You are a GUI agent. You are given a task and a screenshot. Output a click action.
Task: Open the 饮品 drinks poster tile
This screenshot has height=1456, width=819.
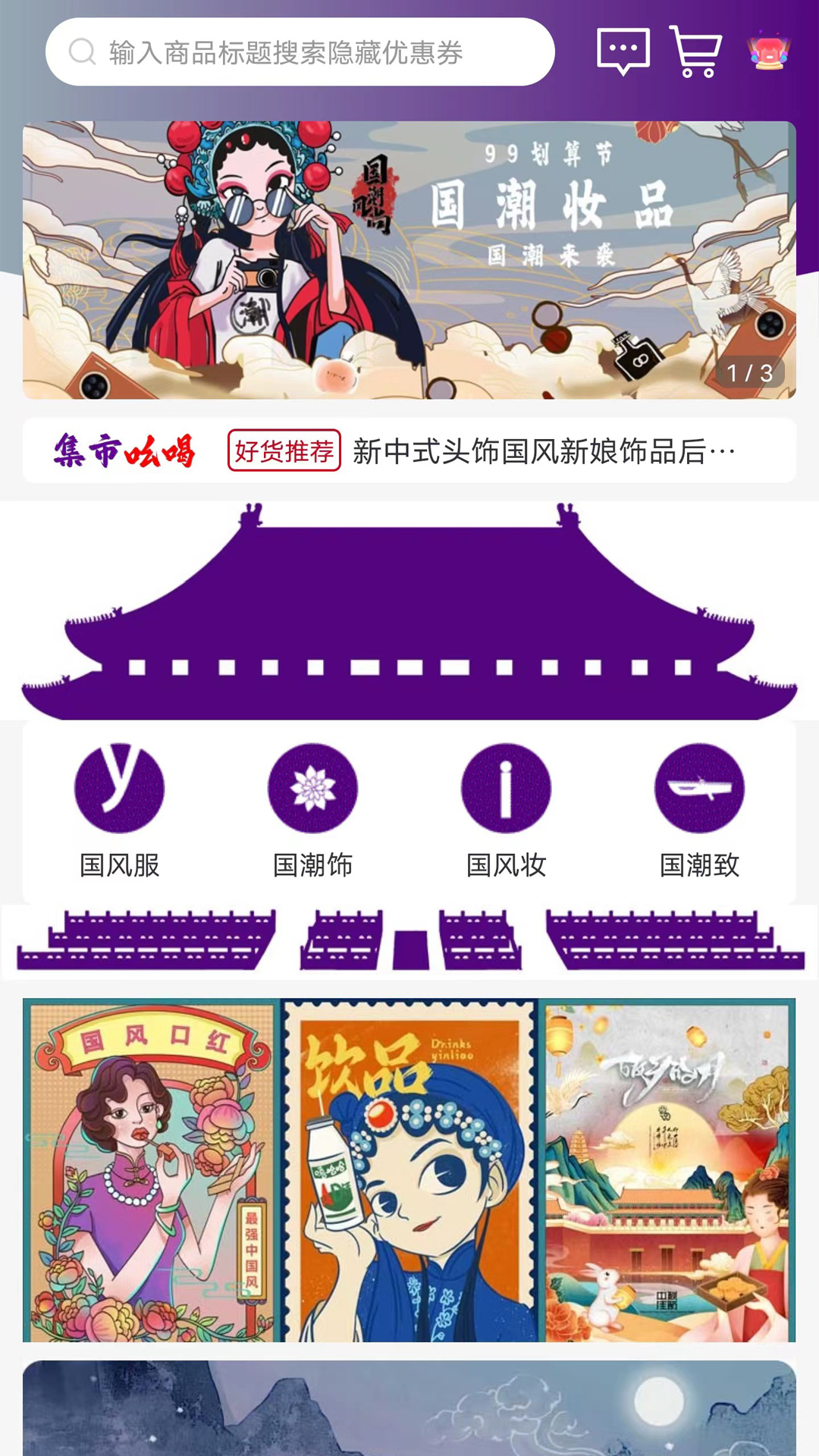coord(409,1170)
